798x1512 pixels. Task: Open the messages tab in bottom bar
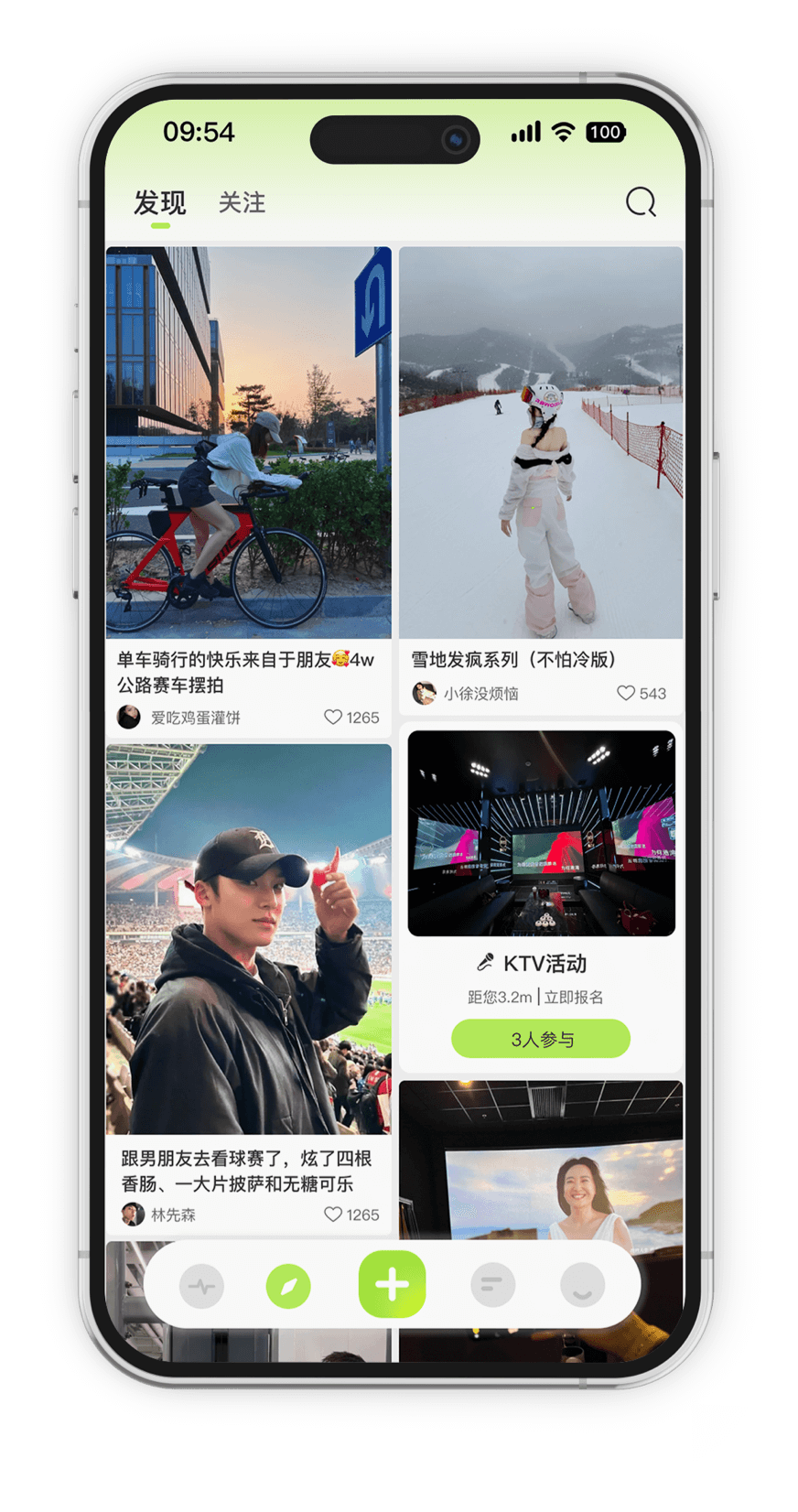click(x=492, y=1285)
